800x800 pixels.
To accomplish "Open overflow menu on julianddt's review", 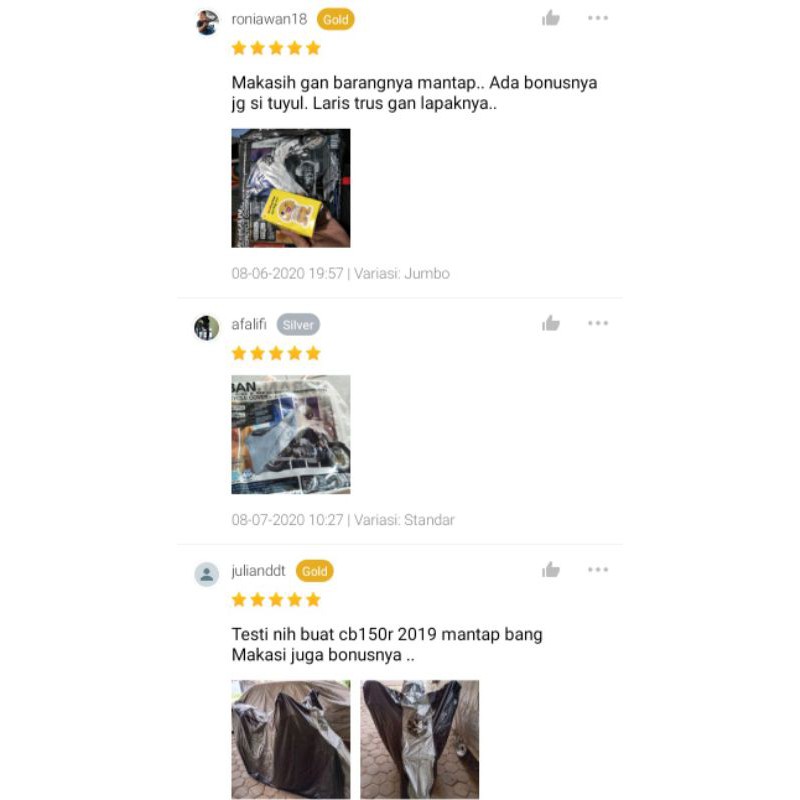I will pos(598,570).
